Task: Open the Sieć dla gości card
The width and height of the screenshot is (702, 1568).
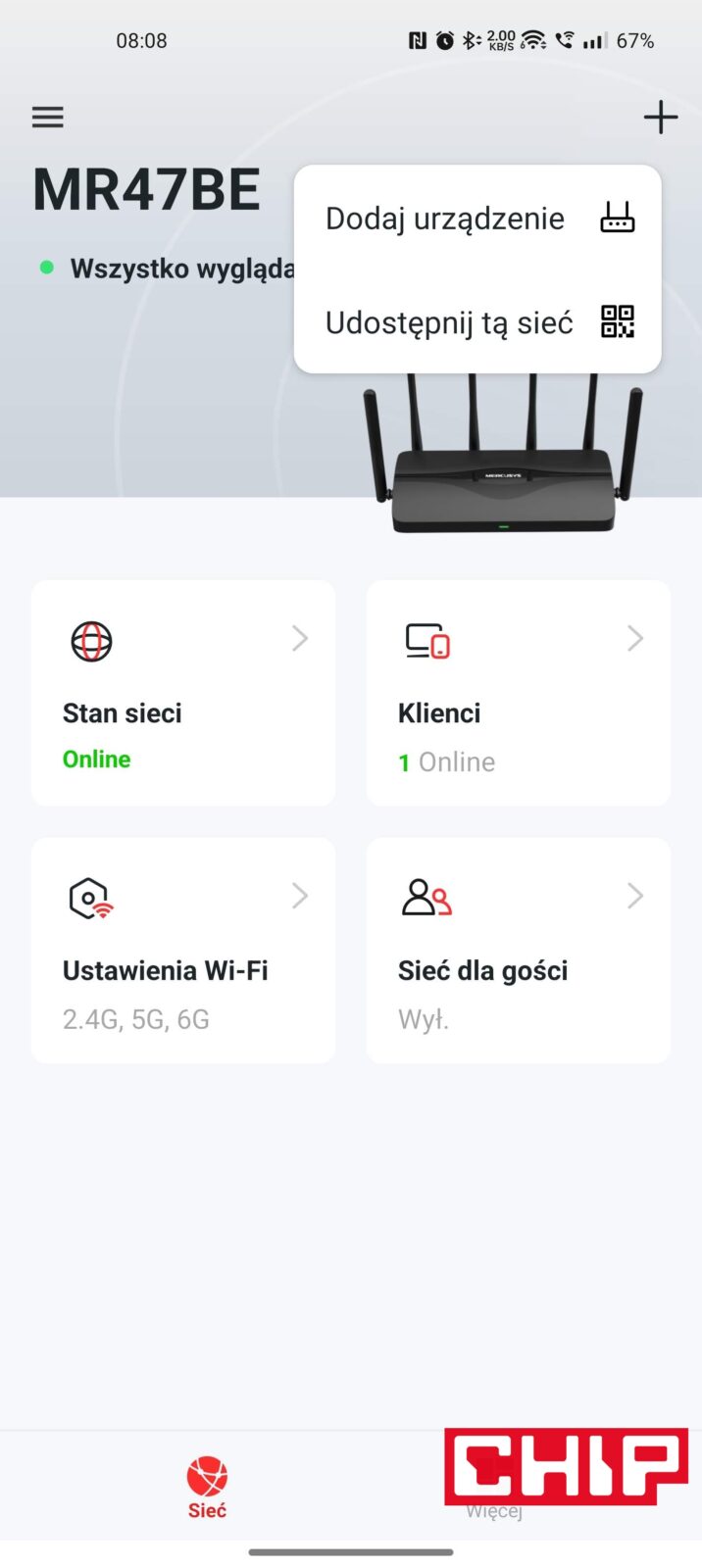Action: (x=518, y=950)
